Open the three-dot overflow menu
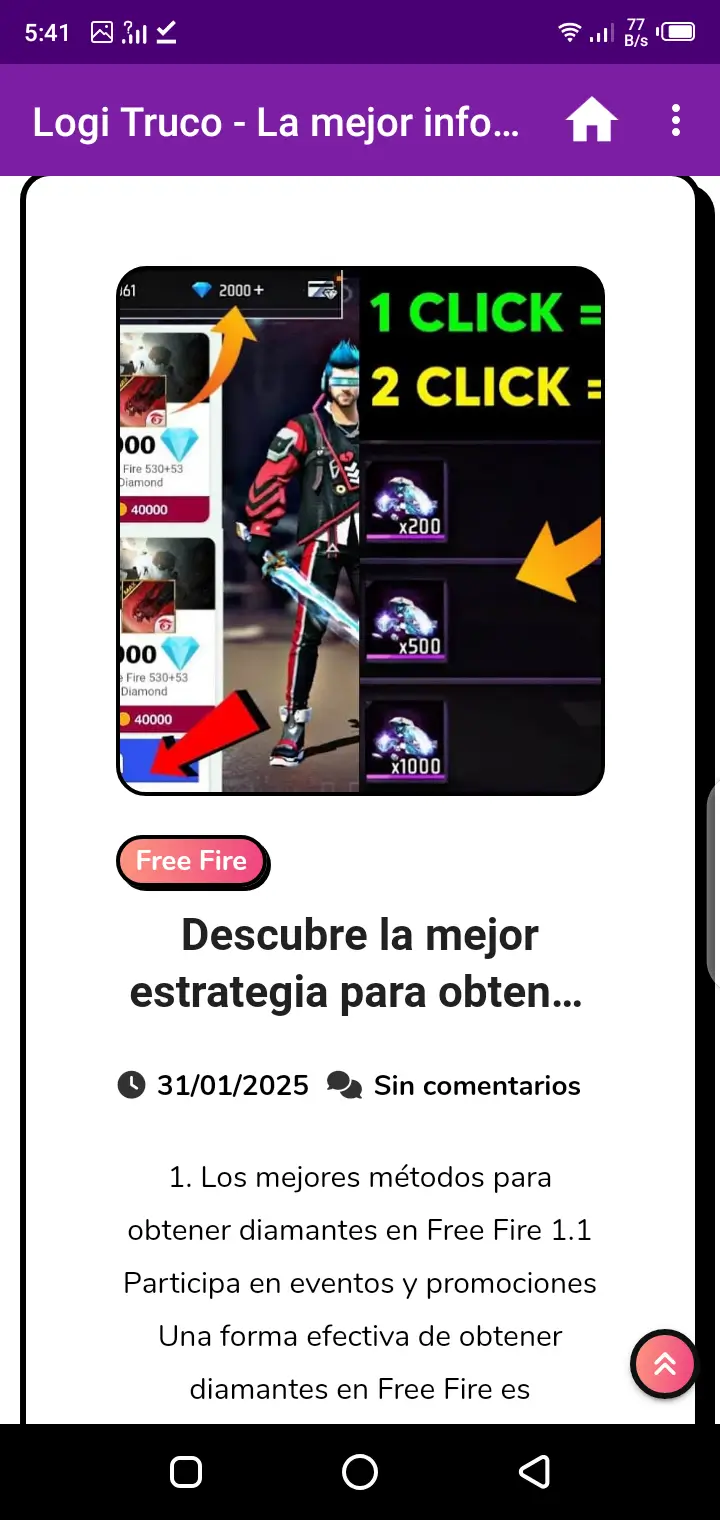This screenshot has height=1520, width=720. pyautogui.click(x=676, y=121)
